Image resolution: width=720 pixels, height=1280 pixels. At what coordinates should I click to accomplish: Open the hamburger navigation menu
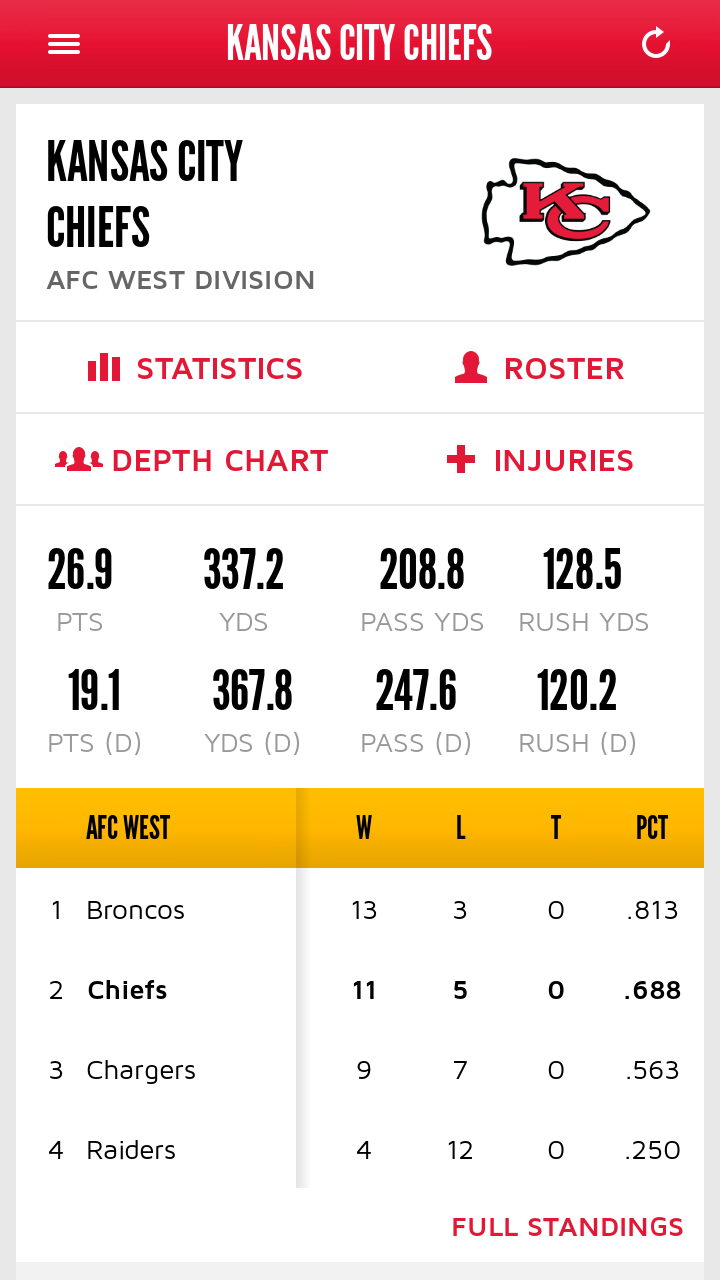pyautogui.click(x=64, y=44)
